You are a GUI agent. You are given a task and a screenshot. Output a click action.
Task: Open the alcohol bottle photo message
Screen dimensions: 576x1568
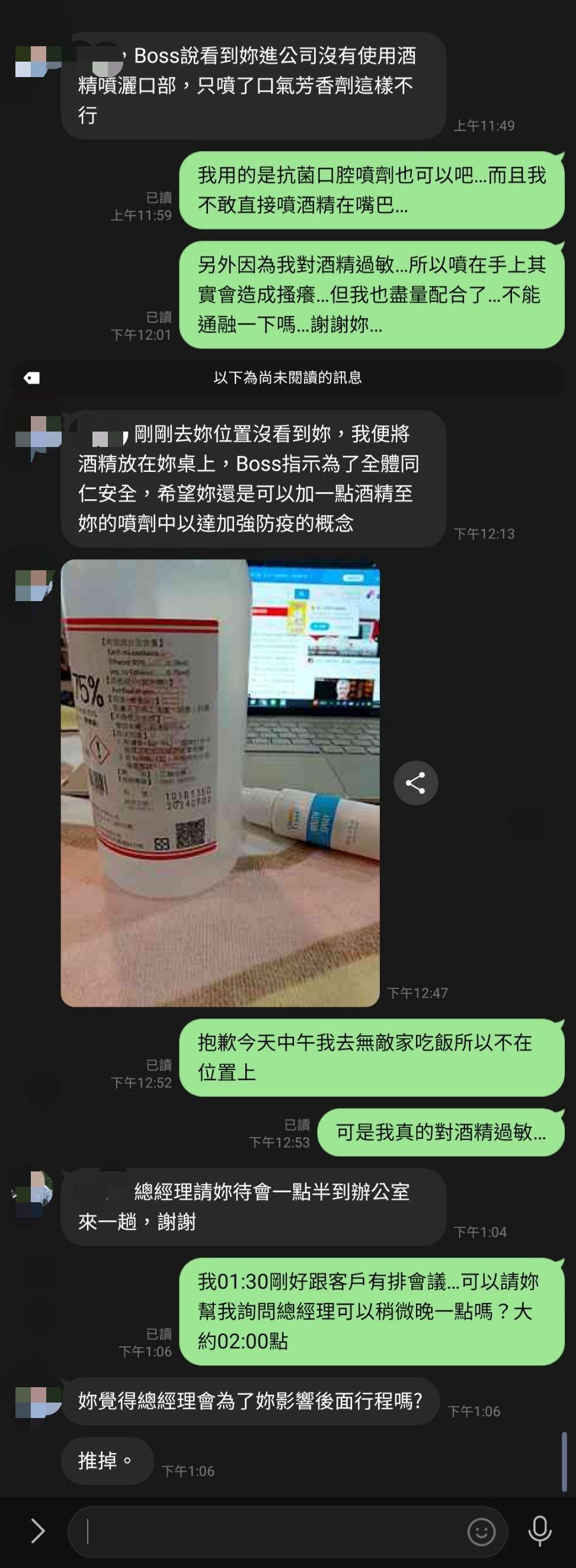(220, 783)
